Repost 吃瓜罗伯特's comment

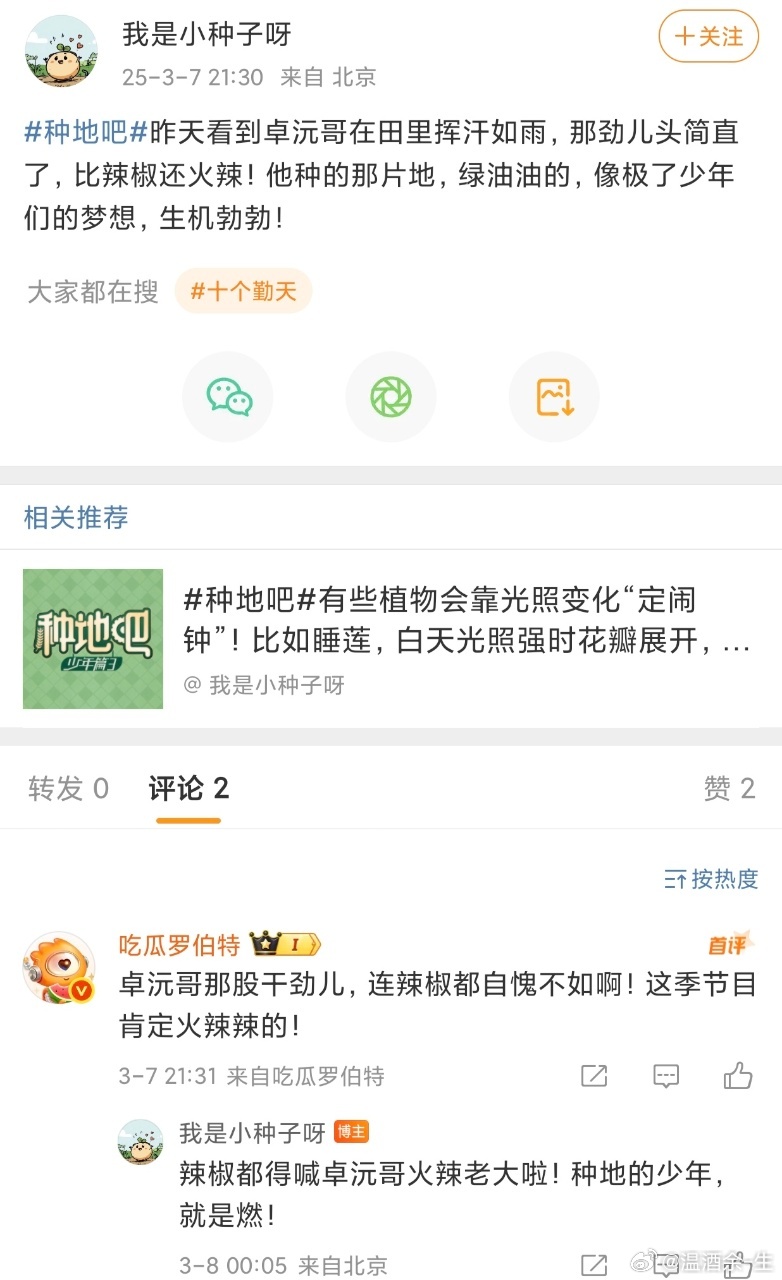coord(594,1076)
